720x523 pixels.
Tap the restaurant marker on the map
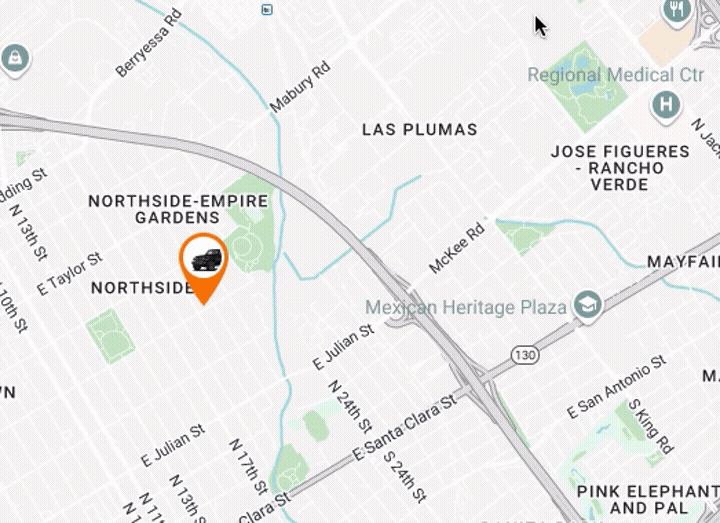coord(678,10)
